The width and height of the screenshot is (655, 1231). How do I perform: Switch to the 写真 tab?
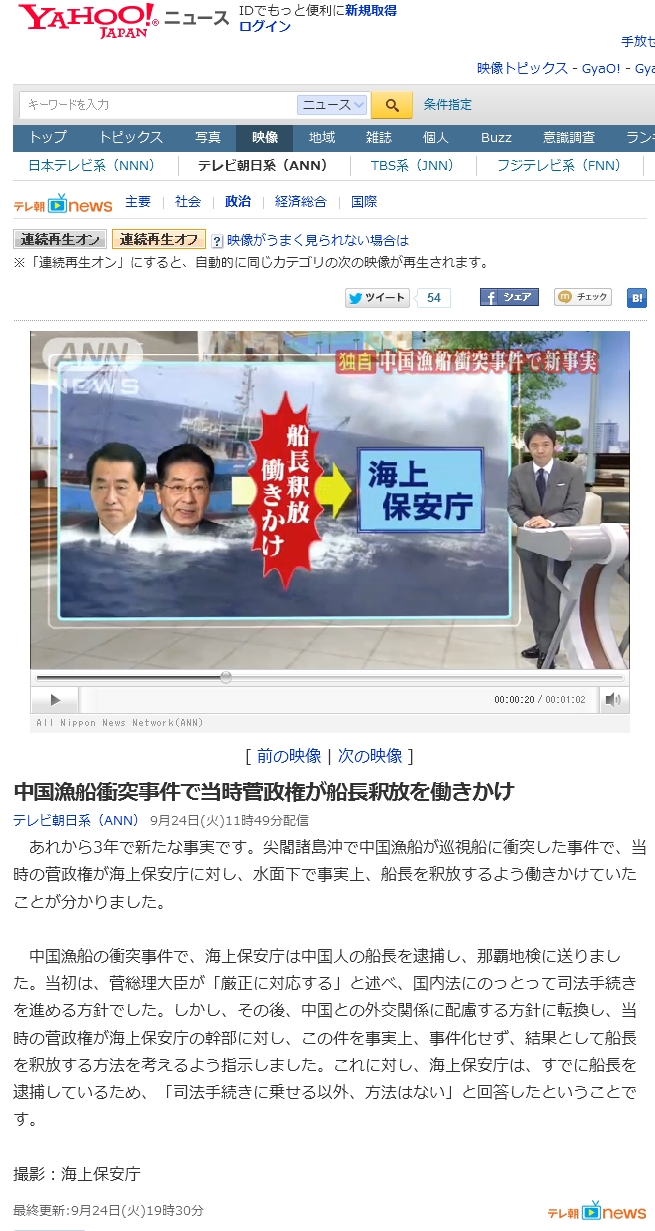tap(208, 138)
